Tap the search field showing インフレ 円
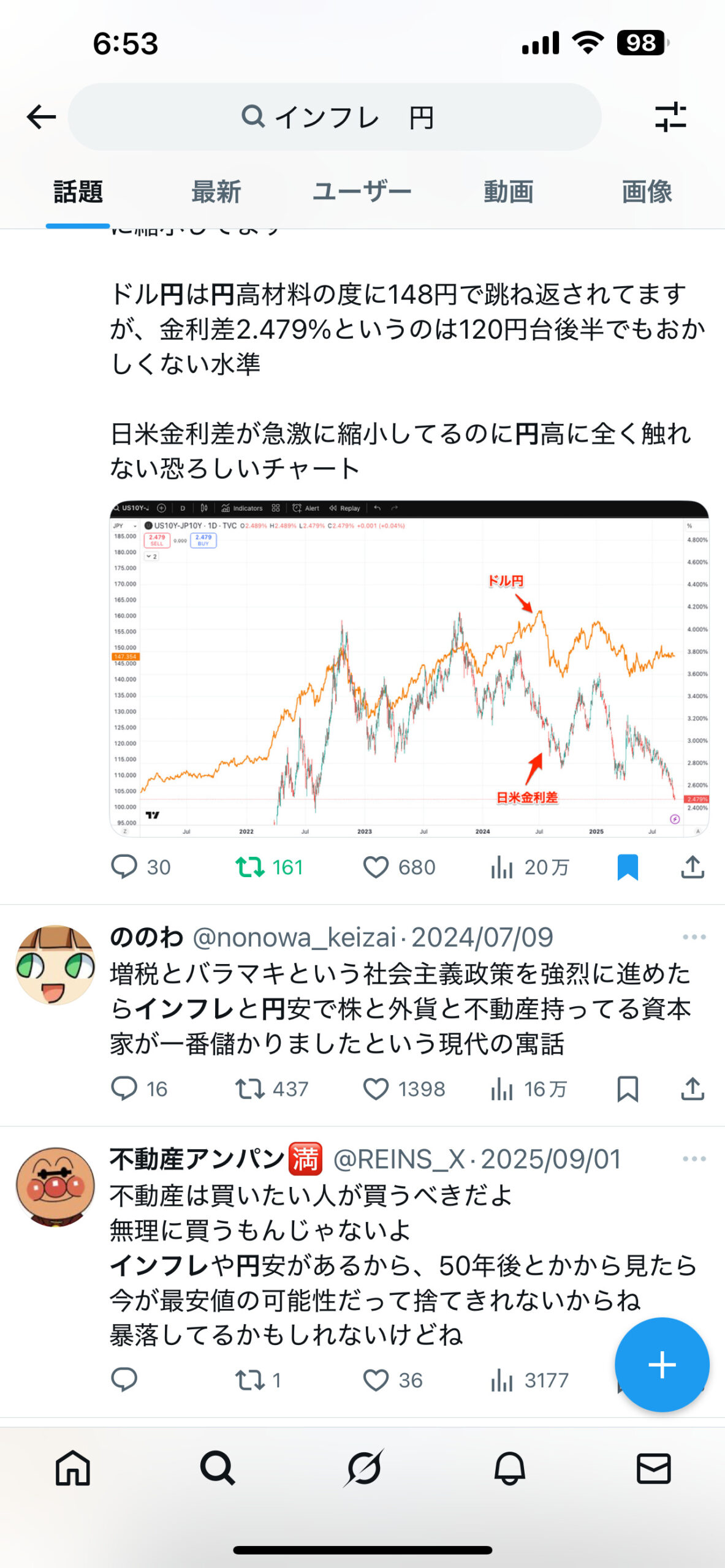This screenshot has width=725, height=1568. tap(335, 117)
